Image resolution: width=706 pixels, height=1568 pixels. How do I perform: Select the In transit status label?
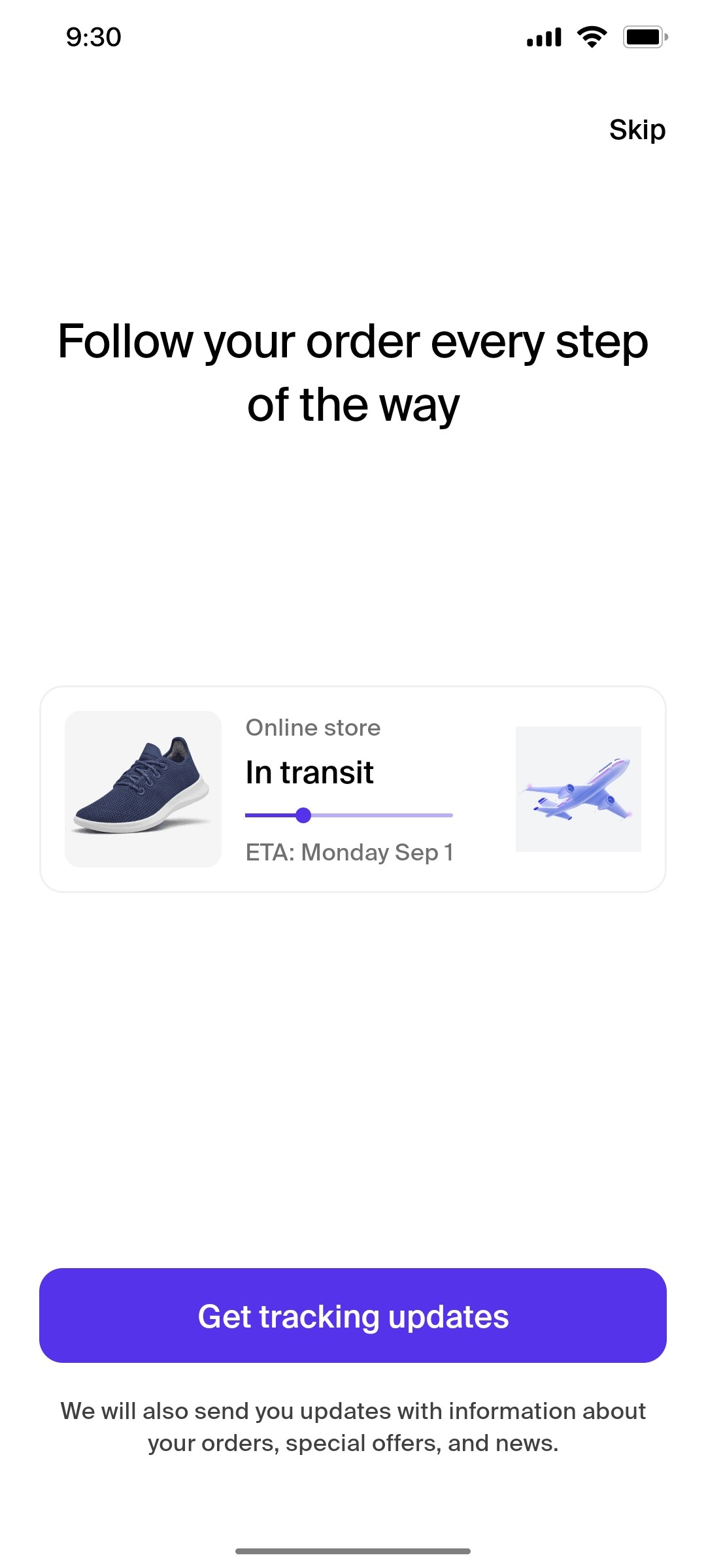pos(309,772)
